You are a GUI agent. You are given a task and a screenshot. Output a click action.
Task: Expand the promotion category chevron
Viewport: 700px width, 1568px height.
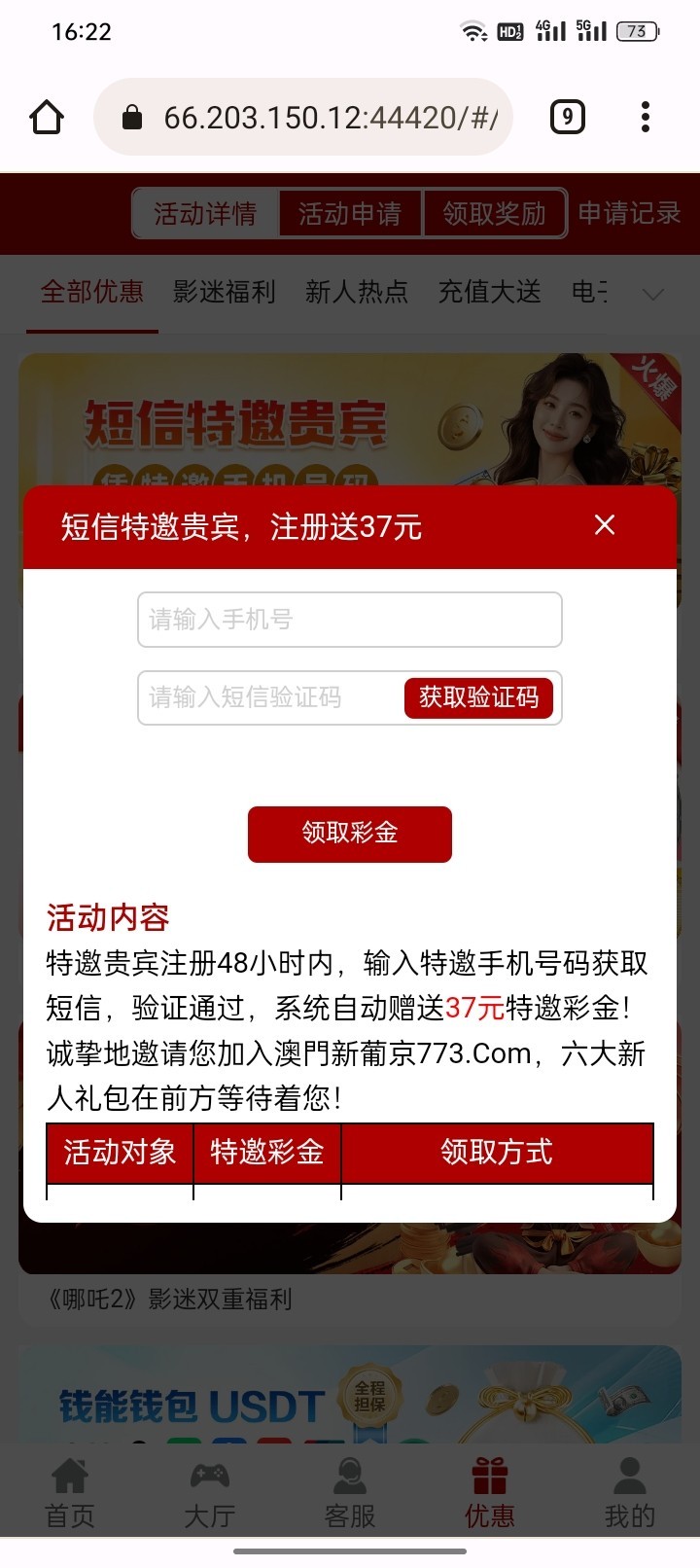pos(653,293)
